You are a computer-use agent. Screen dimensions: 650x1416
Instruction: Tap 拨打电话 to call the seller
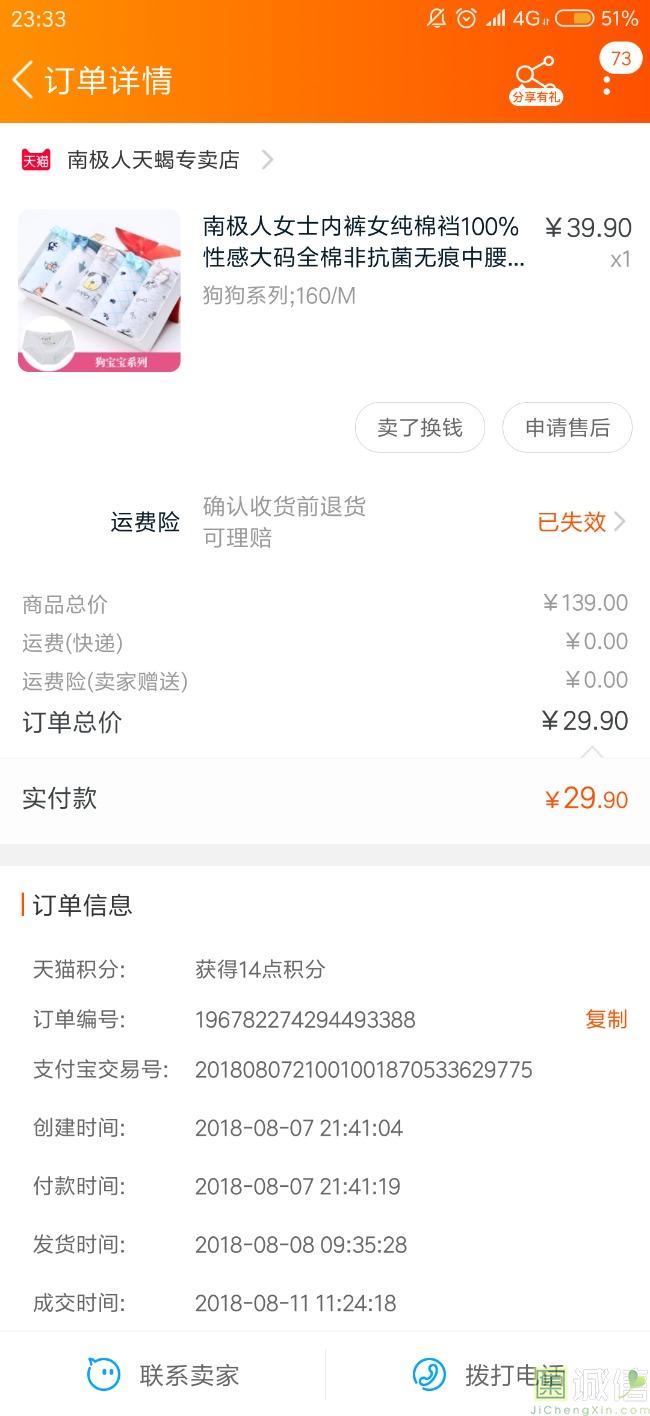[x=488, y=1375]
